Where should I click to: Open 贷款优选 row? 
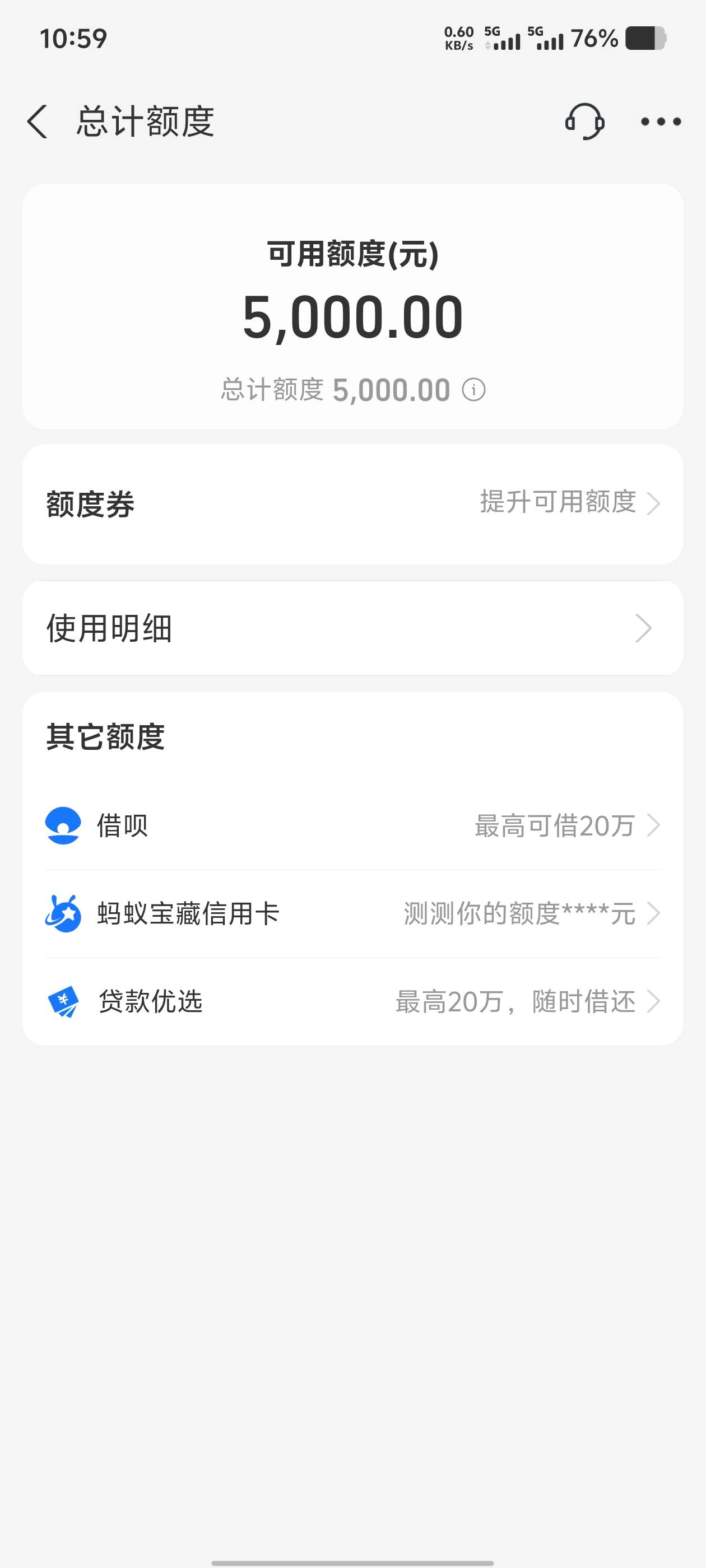352,1001
